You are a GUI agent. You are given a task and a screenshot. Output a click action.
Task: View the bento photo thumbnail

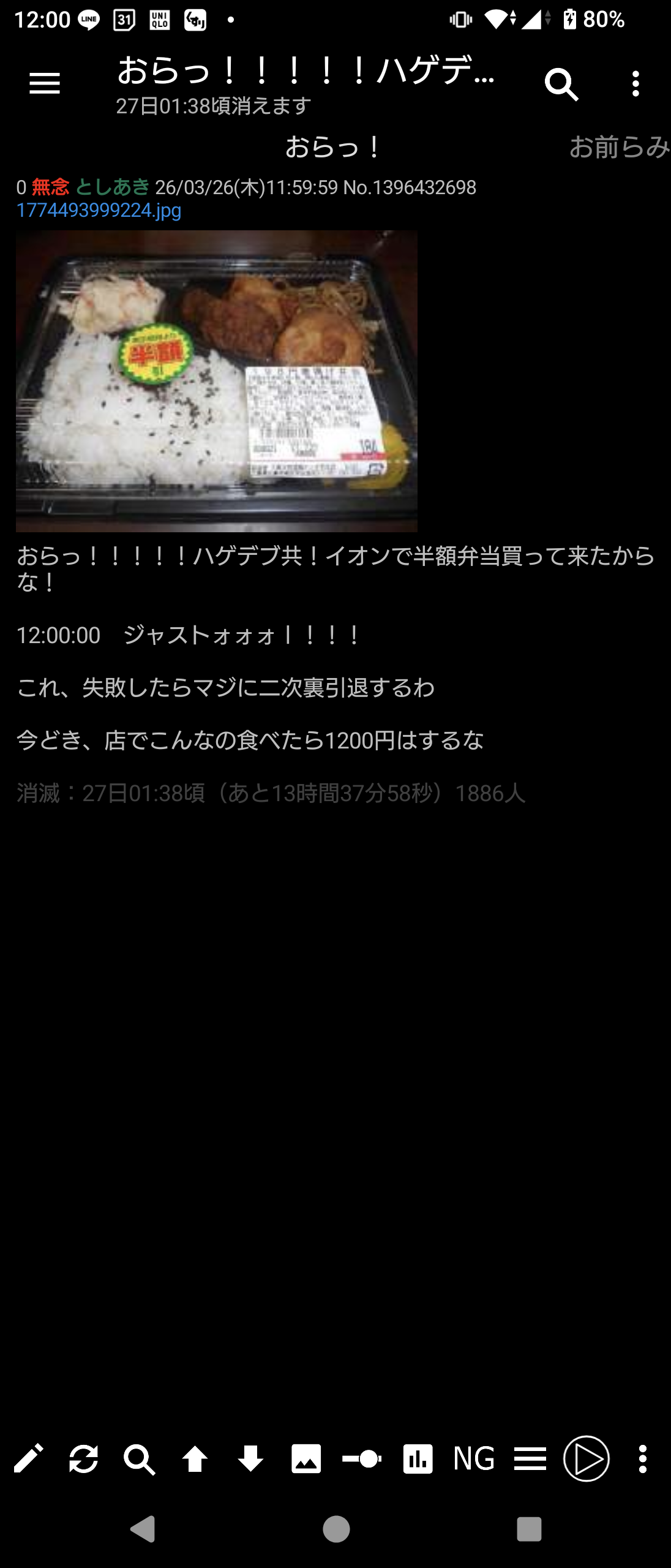pyautogui.click(x=217, y=381)
